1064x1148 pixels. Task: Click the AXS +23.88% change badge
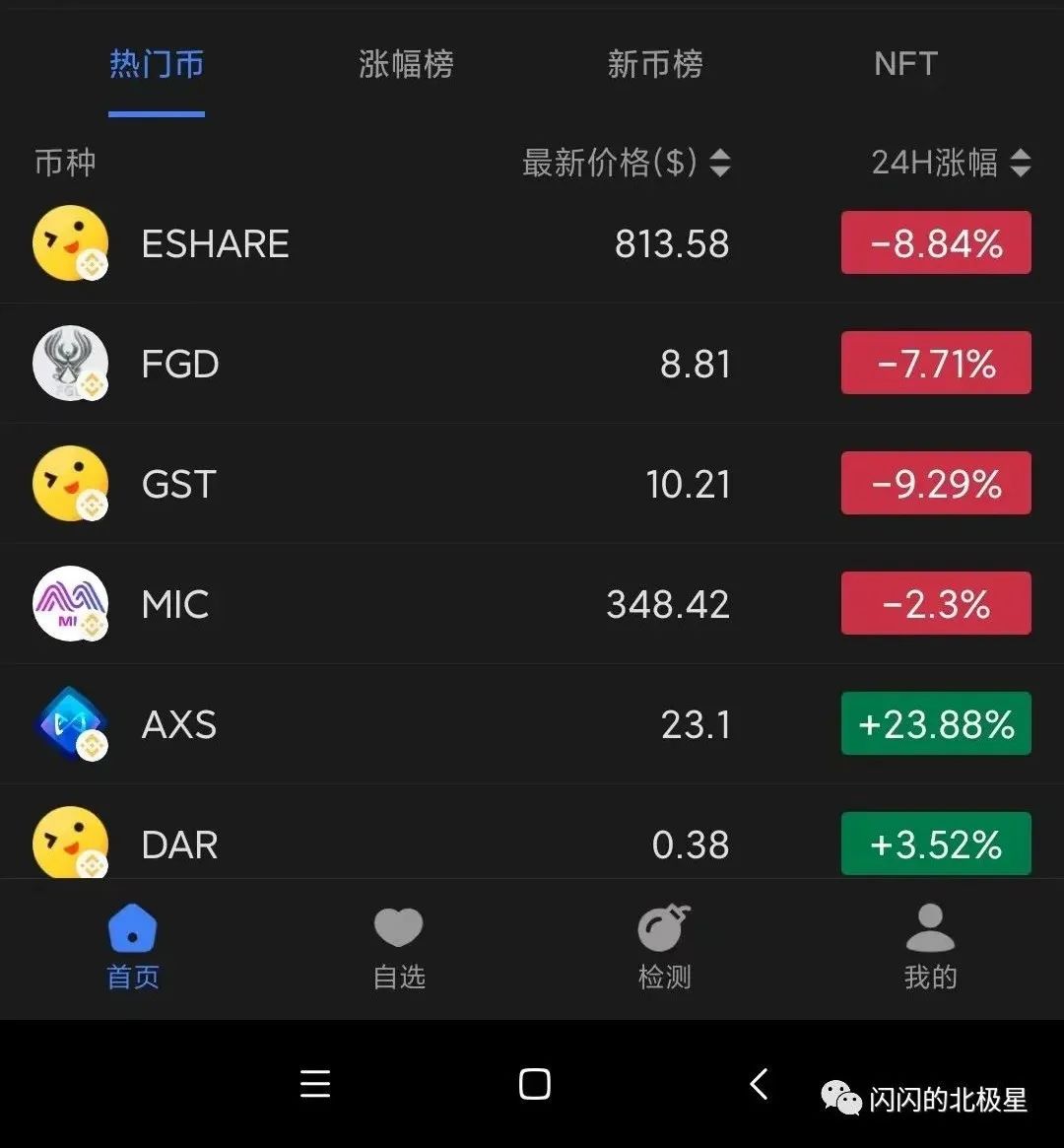(935, 723)
